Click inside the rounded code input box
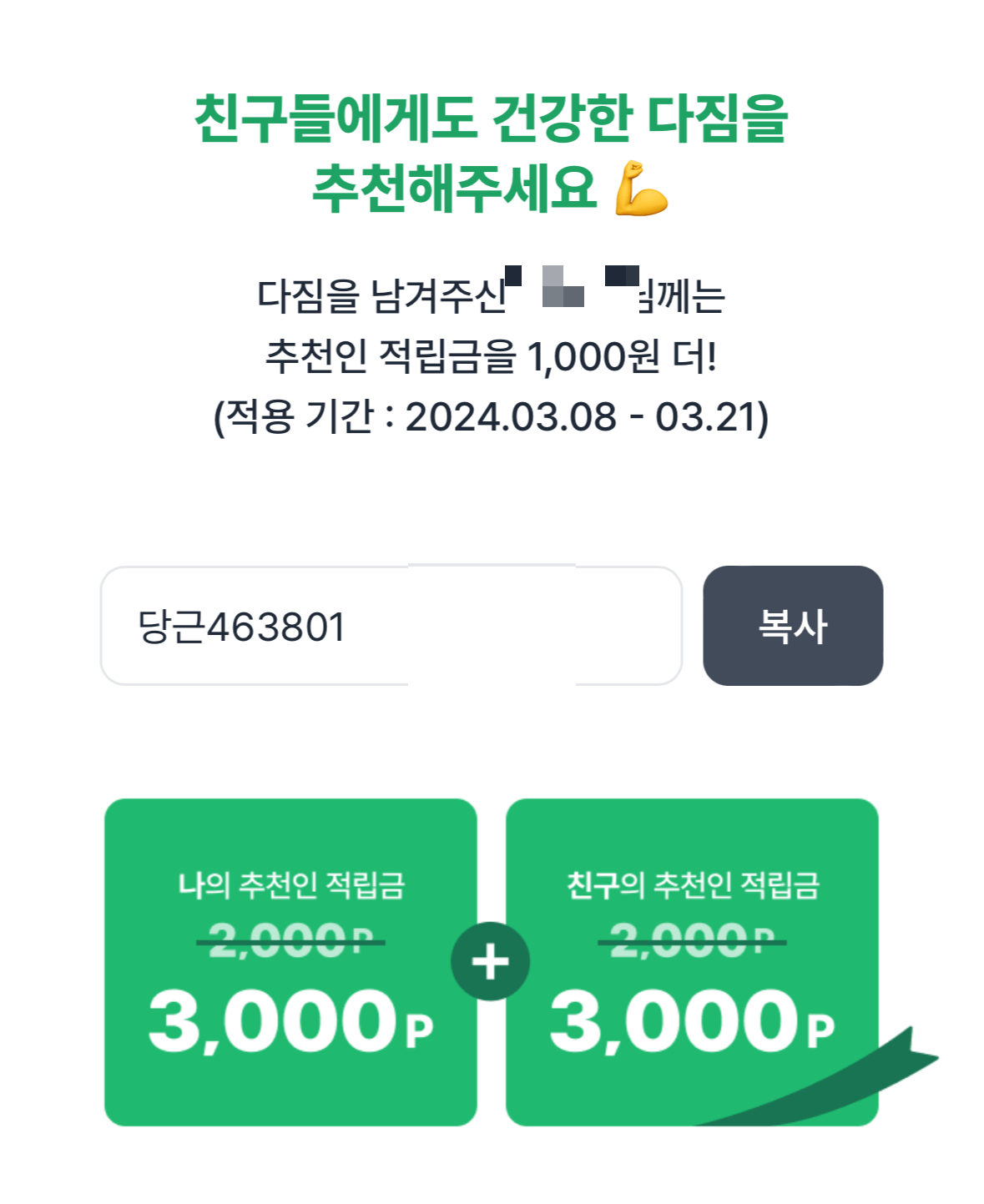Screen dimensions: 984x1204 (392, 627)
